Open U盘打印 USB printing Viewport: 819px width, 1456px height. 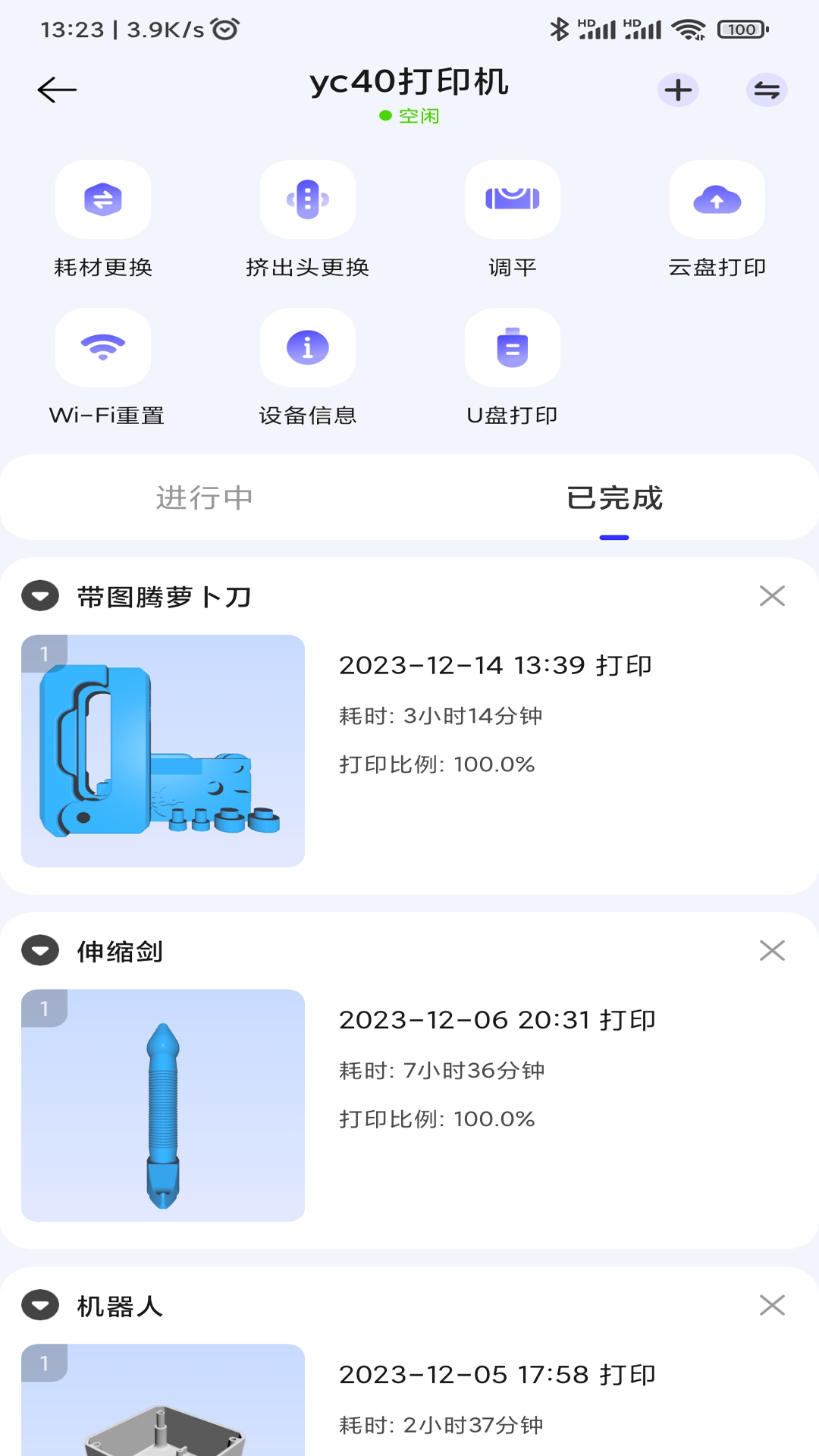click(512, 347)
